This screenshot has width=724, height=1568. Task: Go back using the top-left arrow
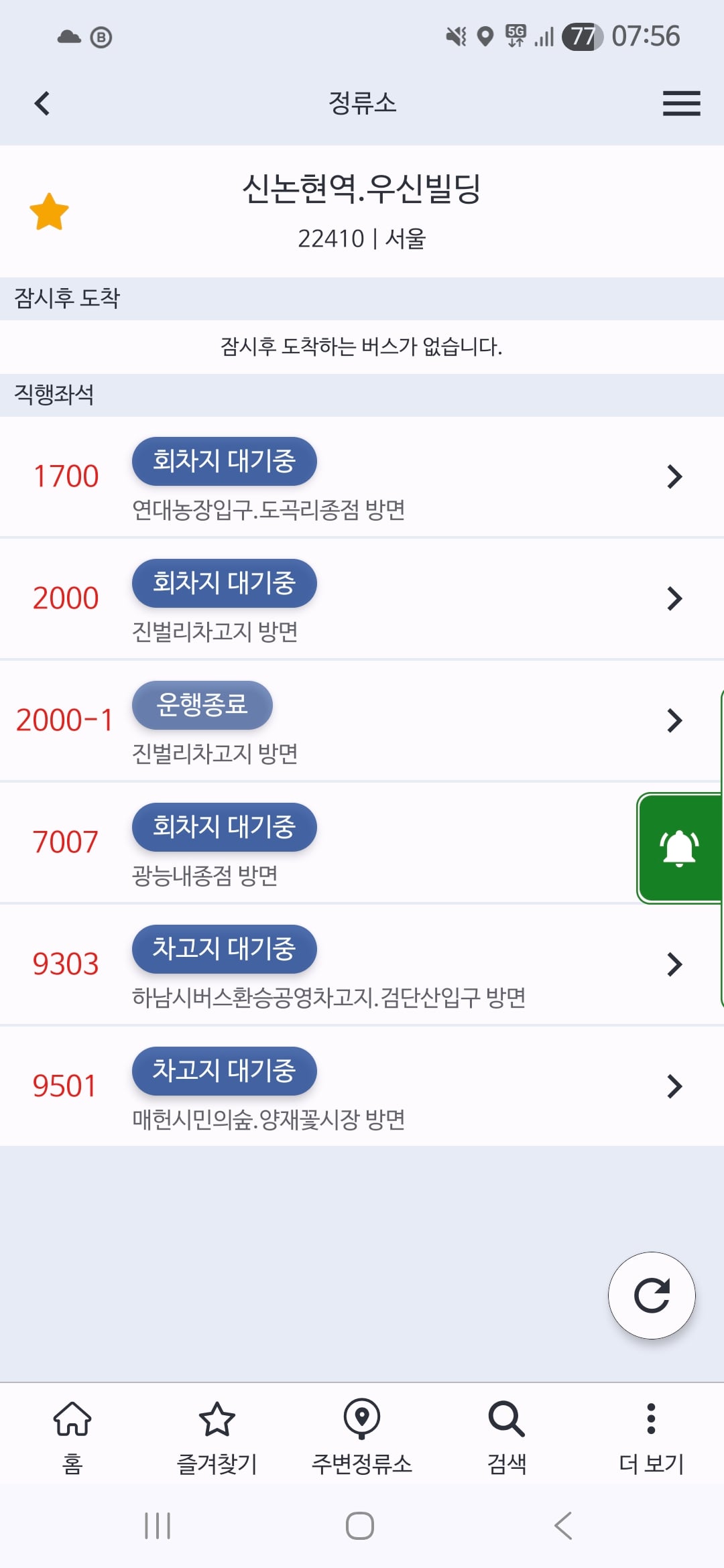click(x=42, y=103)
